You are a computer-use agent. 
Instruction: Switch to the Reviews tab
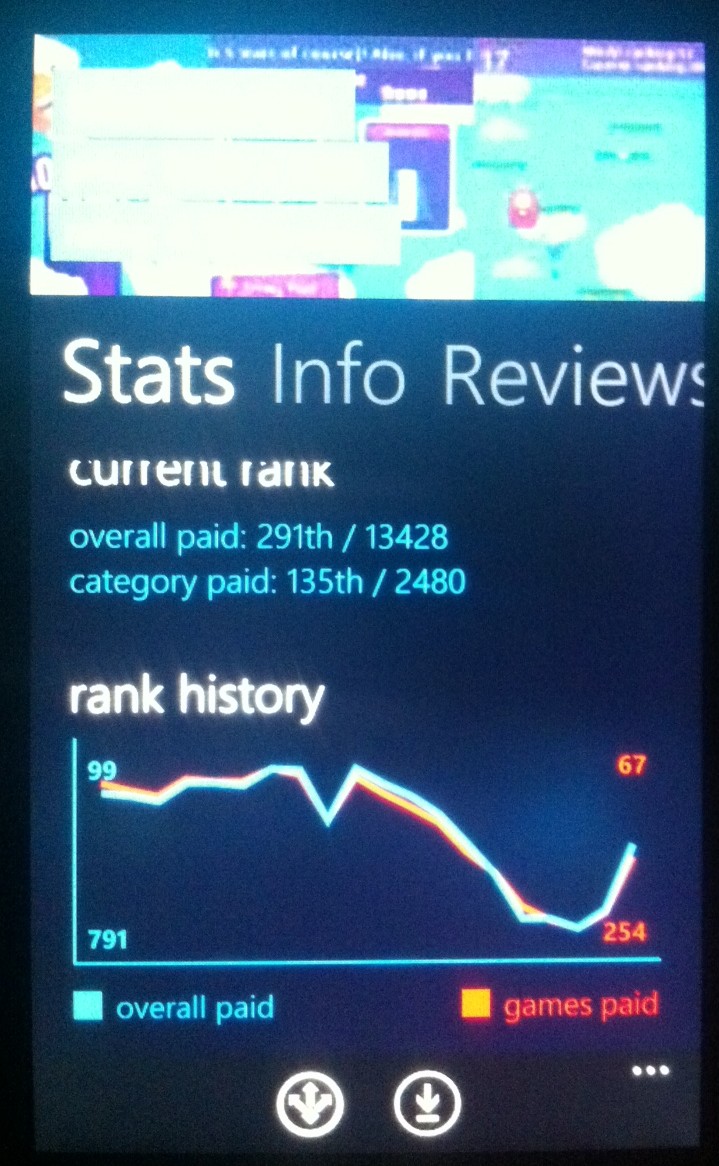(573, 375)
